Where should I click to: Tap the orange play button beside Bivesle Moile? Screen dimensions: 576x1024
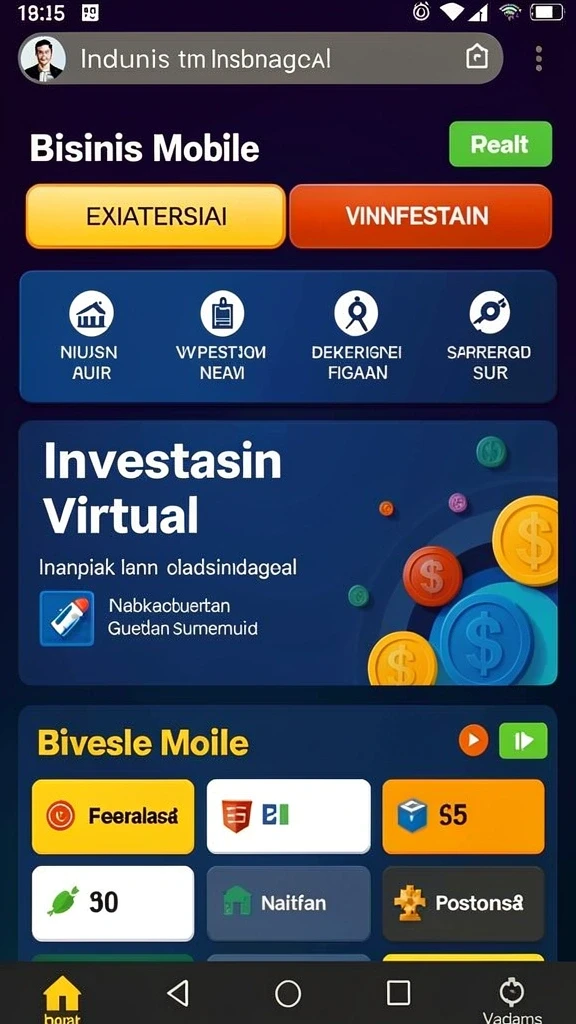tap(473, 741)
